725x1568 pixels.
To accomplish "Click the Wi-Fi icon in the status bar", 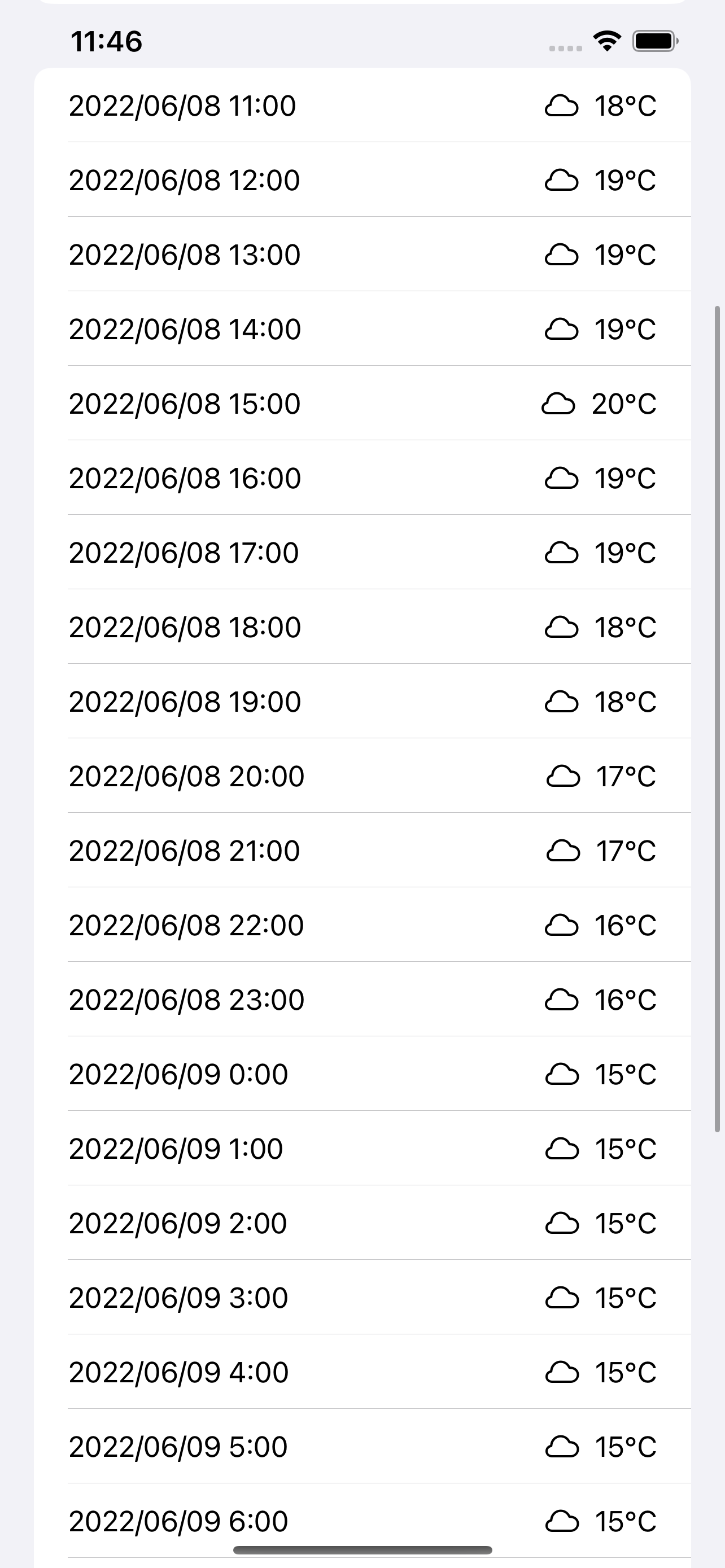I will coord(605,41).
